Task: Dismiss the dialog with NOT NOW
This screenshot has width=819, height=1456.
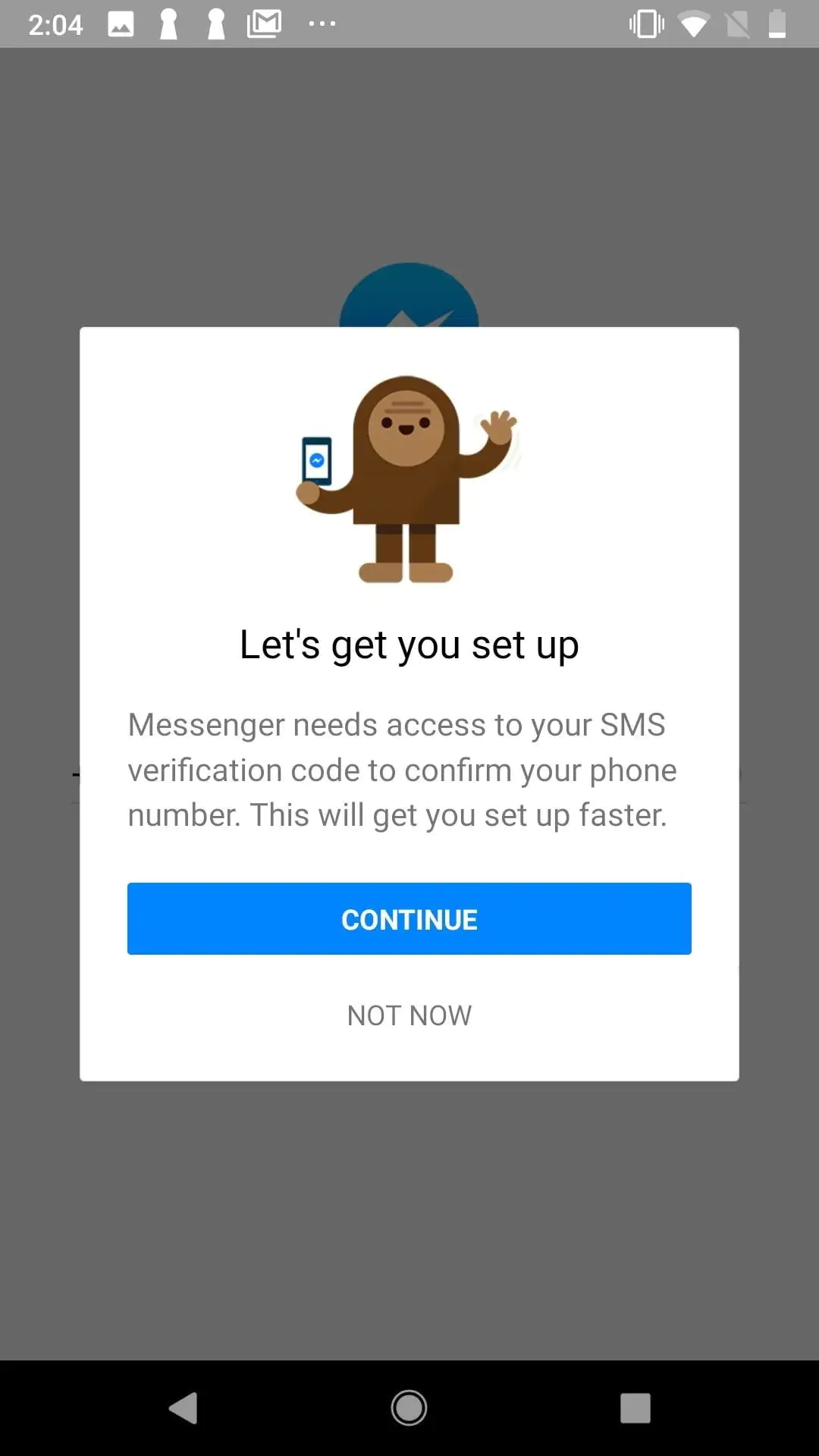Action: [x=409, y=1015]
